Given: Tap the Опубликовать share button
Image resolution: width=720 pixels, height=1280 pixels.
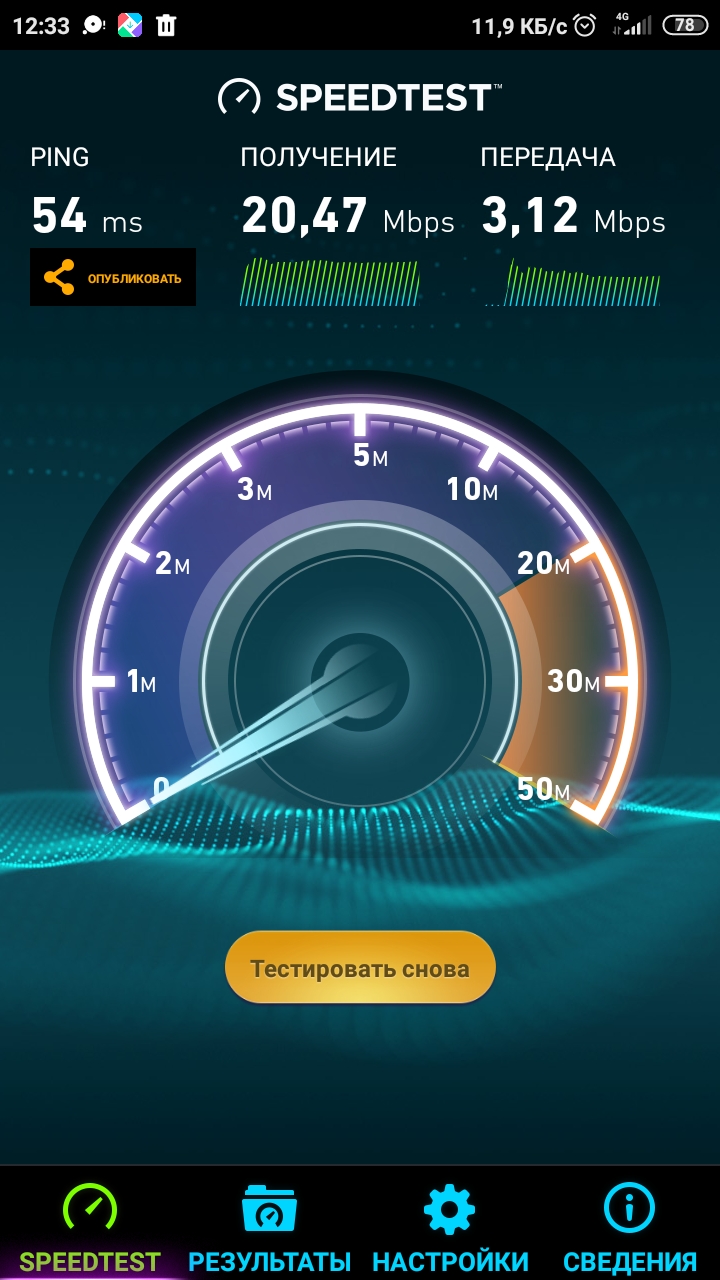Looking at the screenshot, I should click(113, 277).
